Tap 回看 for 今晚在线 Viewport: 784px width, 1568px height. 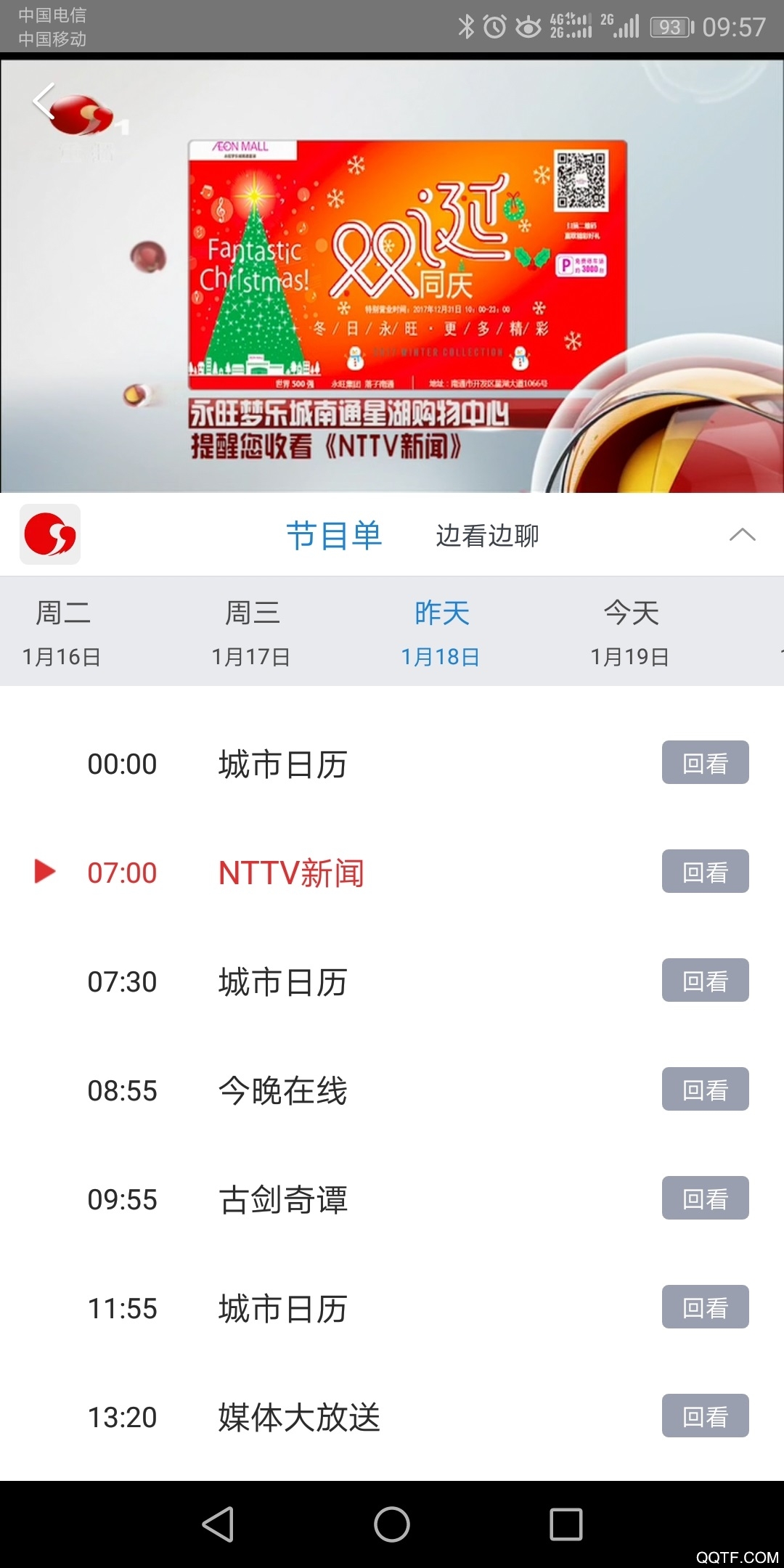705,1089
